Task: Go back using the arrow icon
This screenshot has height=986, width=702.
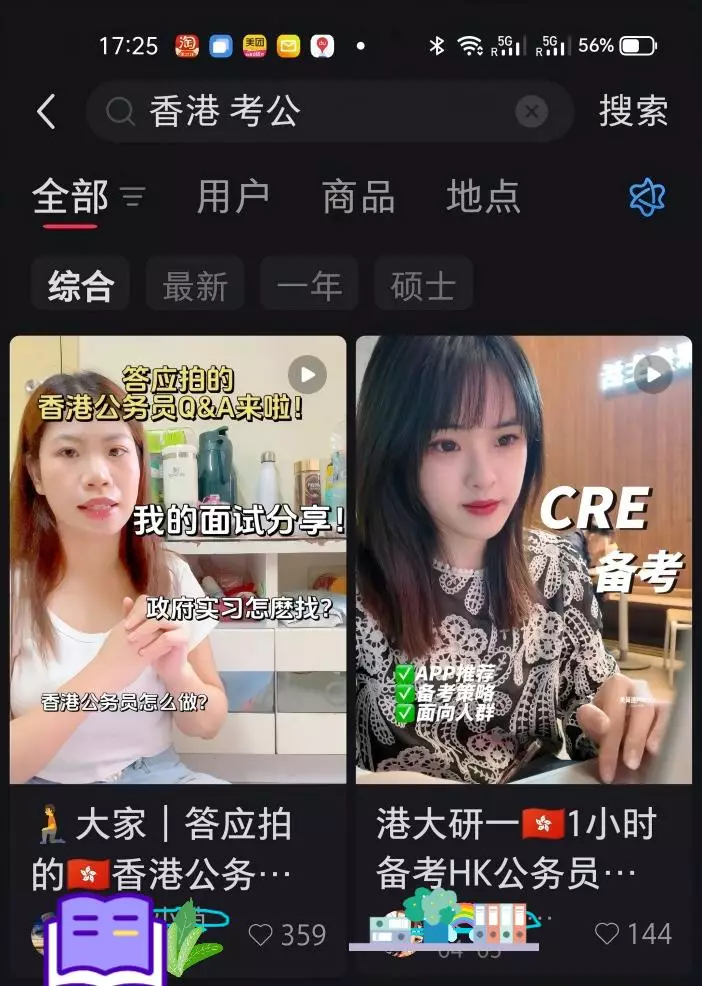Action: 46,112
